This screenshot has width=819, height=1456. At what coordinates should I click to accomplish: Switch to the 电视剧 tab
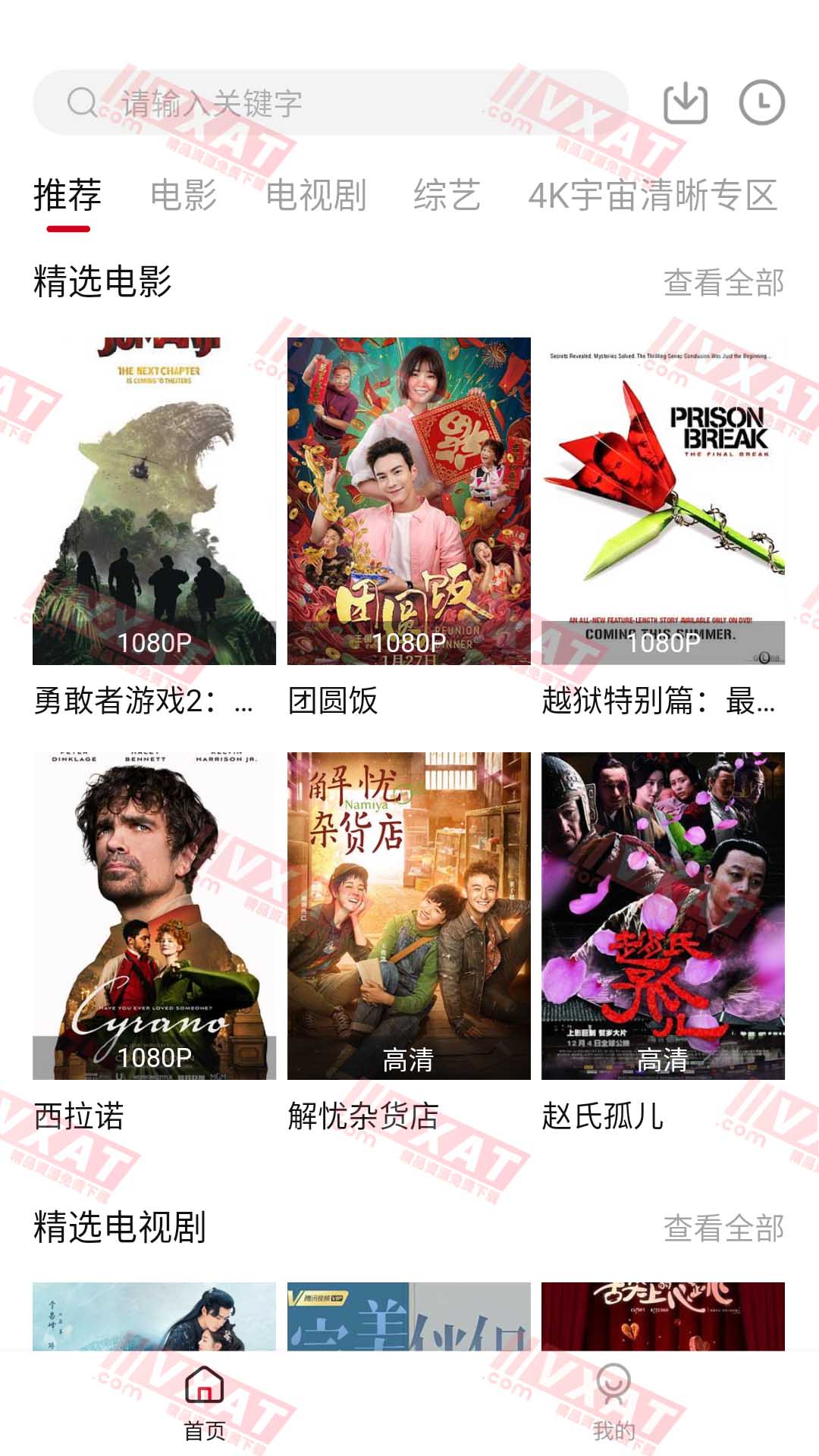coord(318,196)
